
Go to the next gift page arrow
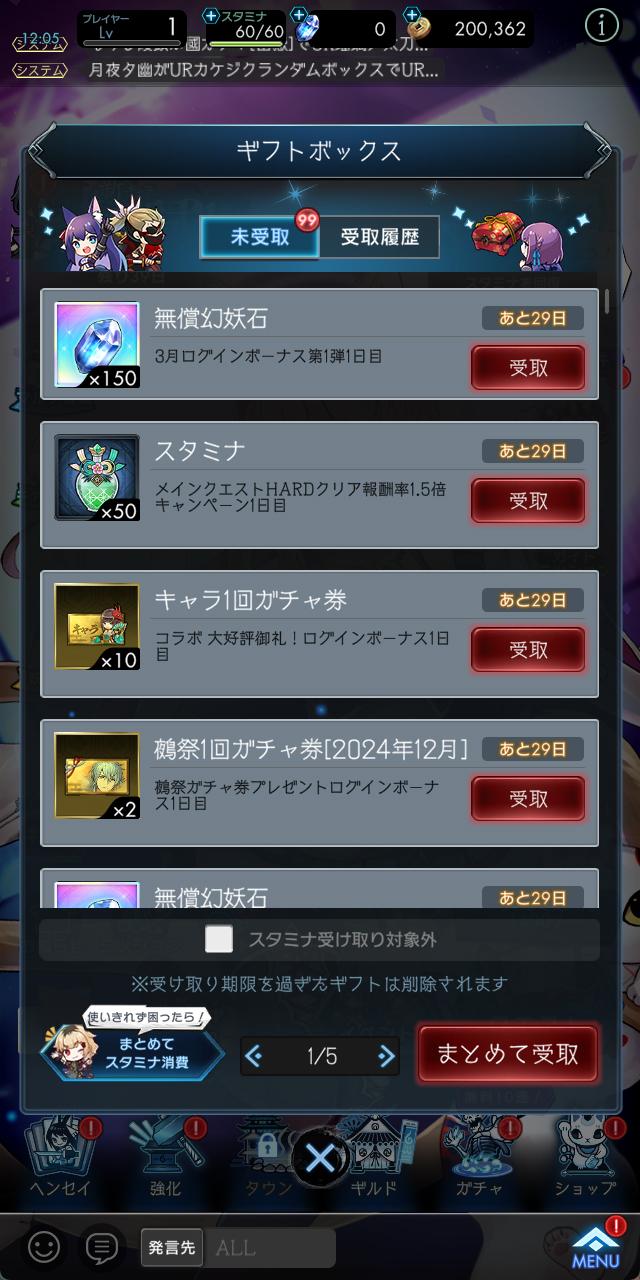tap(385, 1056)
